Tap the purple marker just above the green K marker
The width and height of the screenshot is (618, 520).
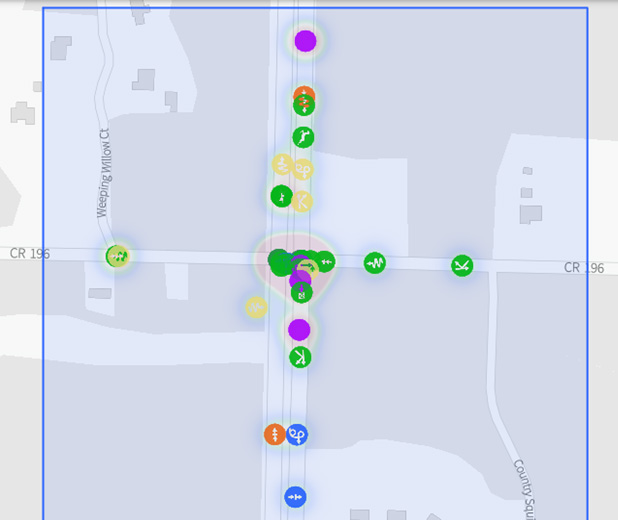(x=299, y=329)
